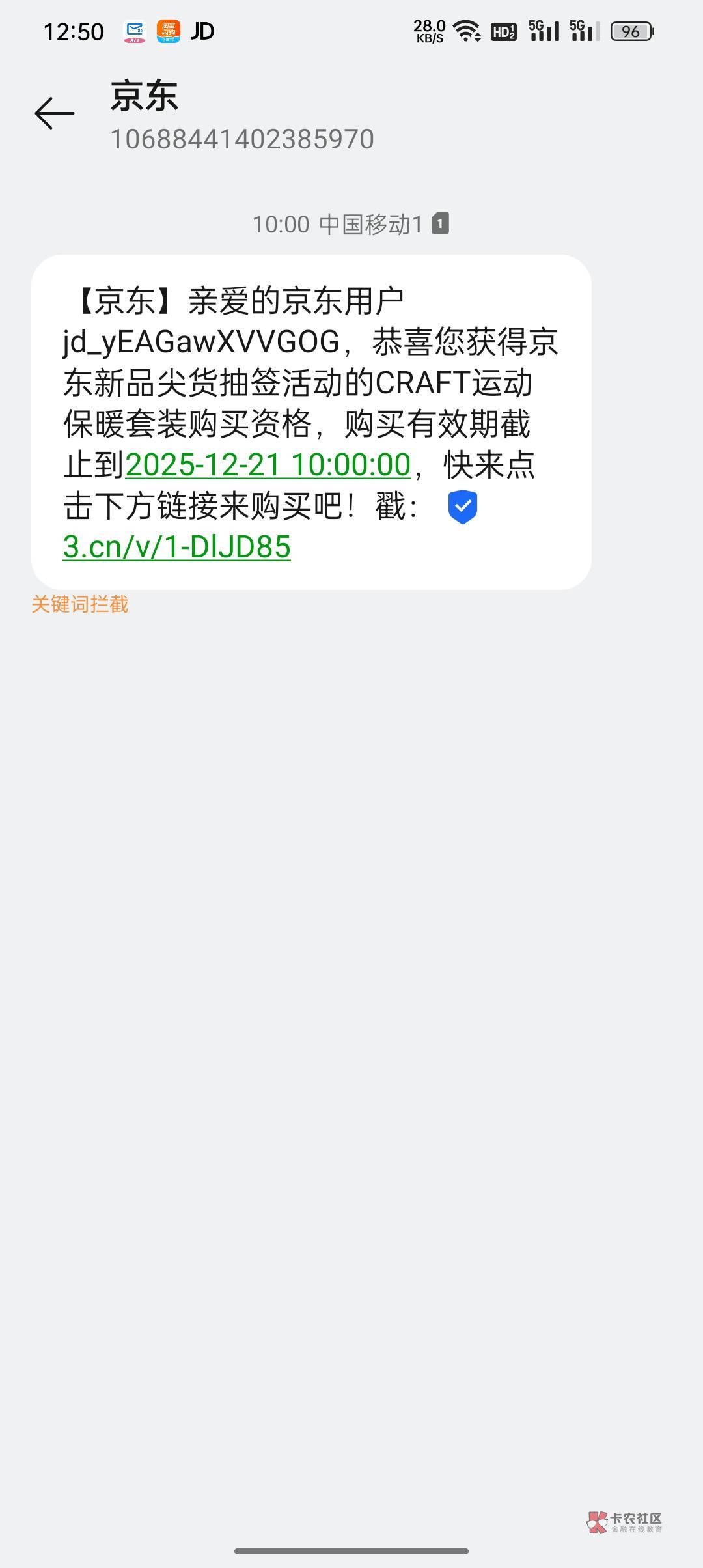Open the 3.cn/v/1-DlJD85 link
Screen dimensions: 703x1568
tap(176, 547)
